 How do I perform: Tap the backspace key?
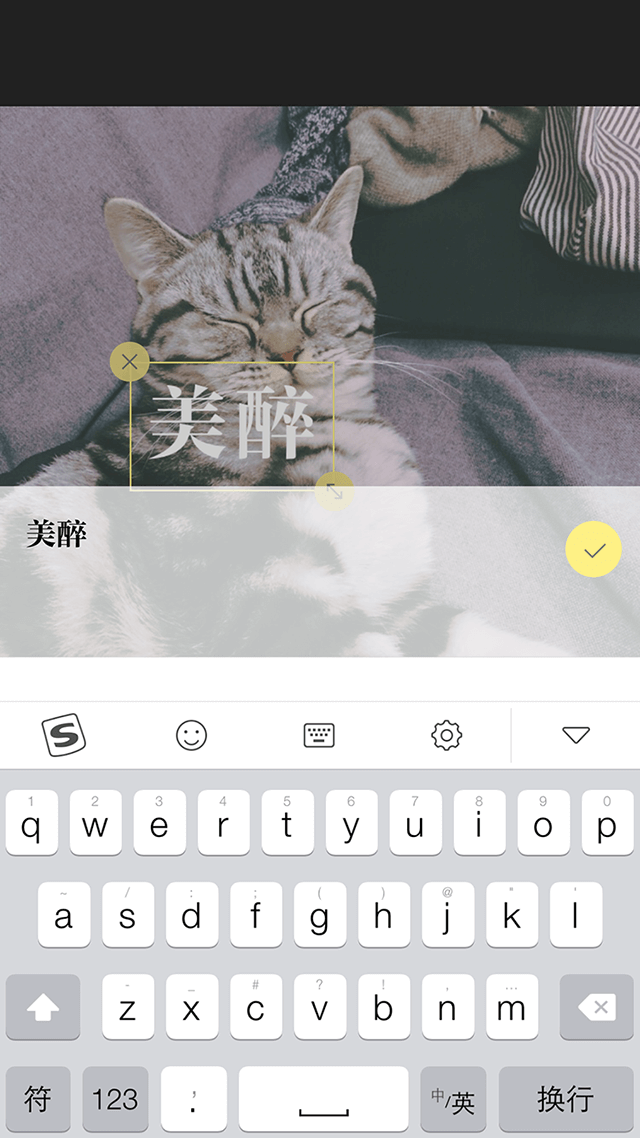pyautogui.click(x=596, y=1008)
